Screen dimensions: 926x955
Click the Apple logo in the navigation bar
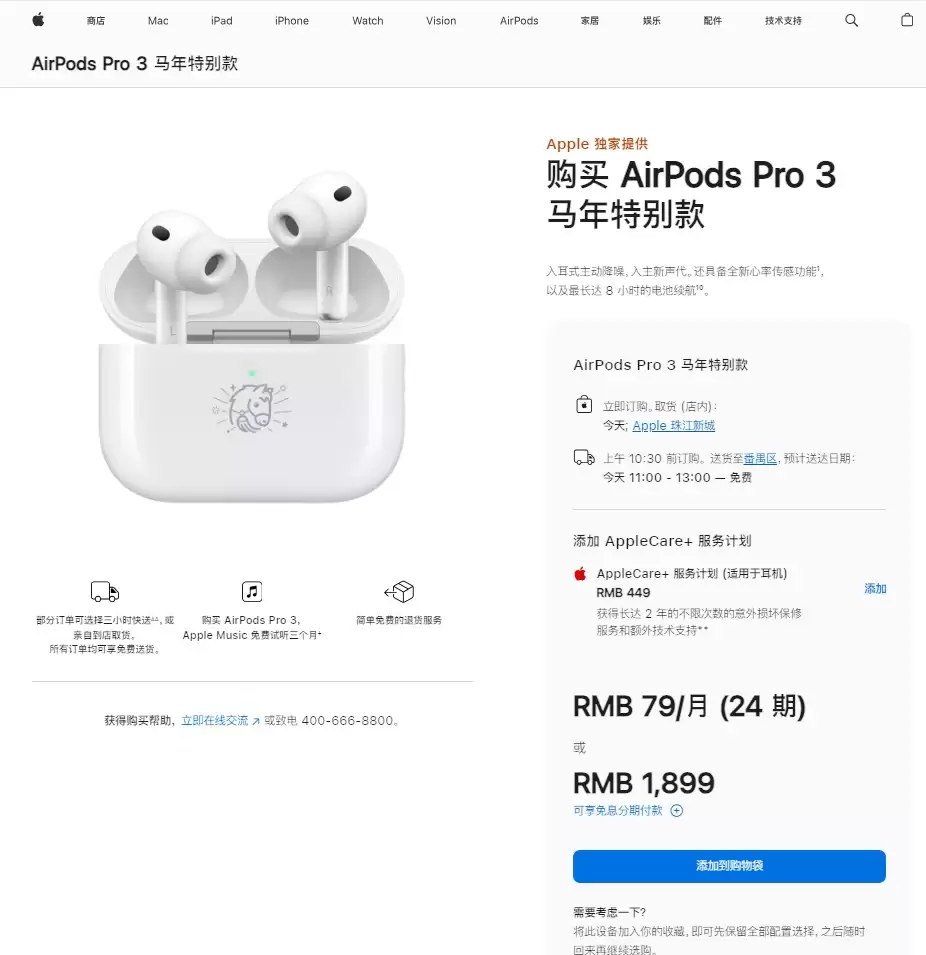pyautogui.click(x=37, y=20)
